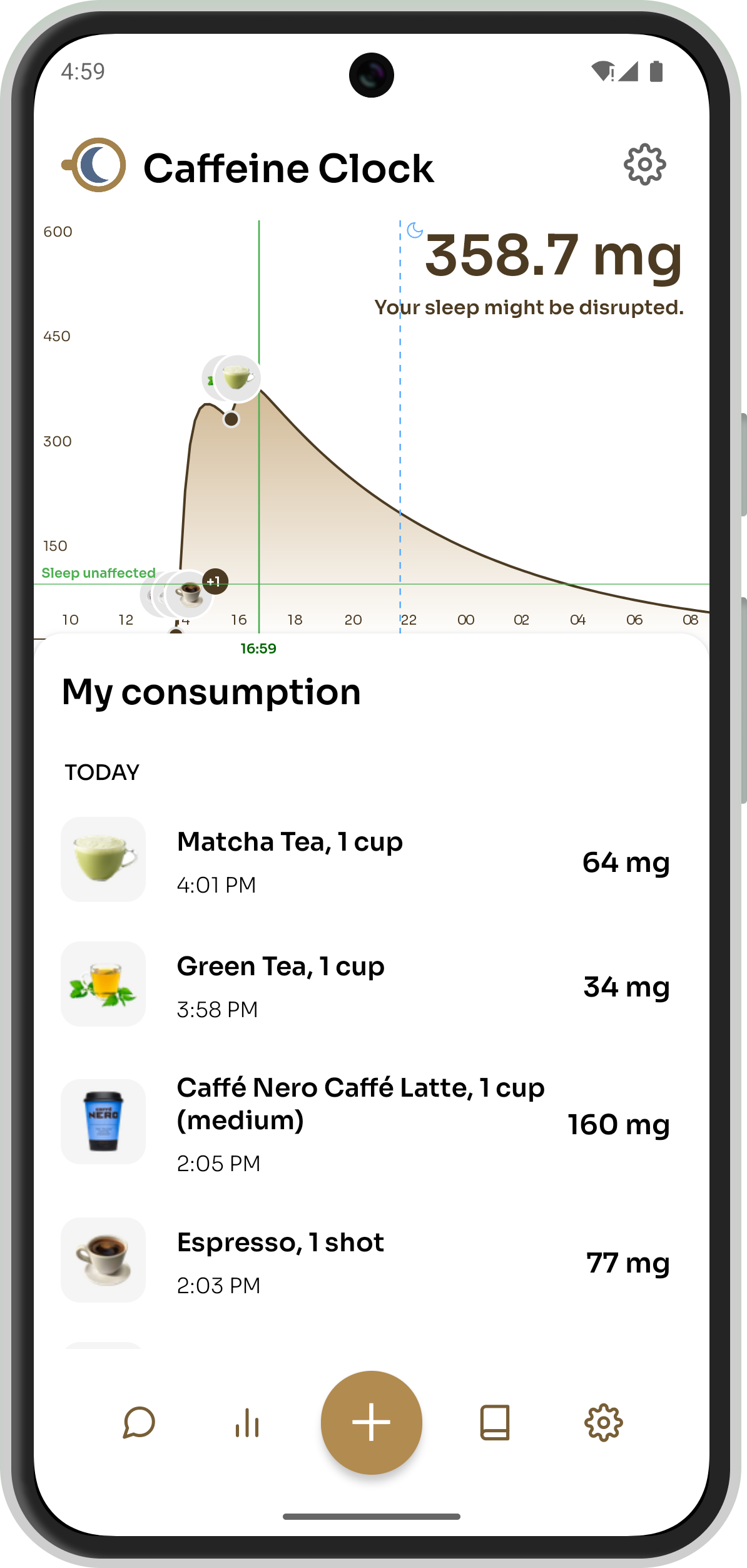The height and width of the screenshot is (1568, 747).
Task: Open the book library tab
Action: (x=494, y=1422)
